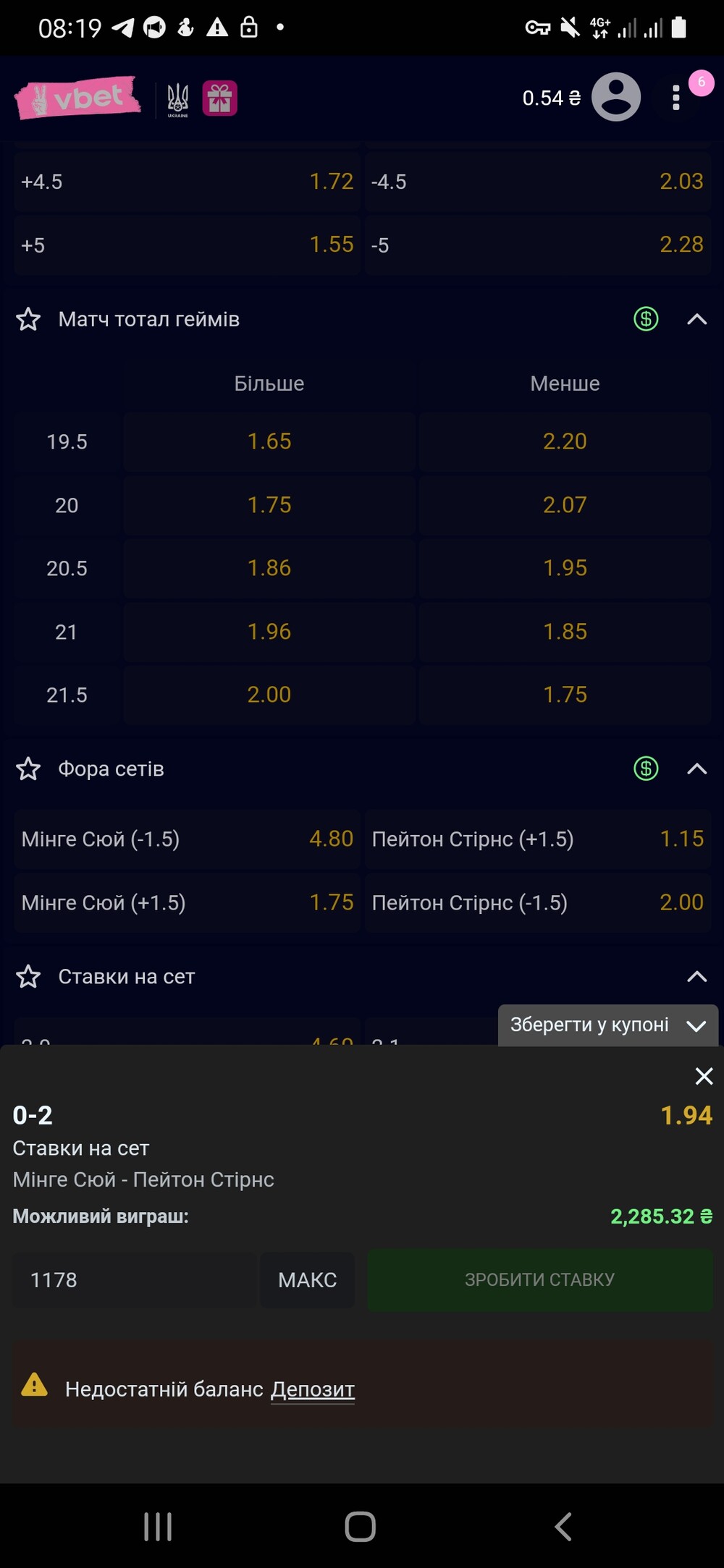724x1568 pixels.
Task: Open the Зберегти у купоні dropdown
Action: click(x=608, y=1025)
